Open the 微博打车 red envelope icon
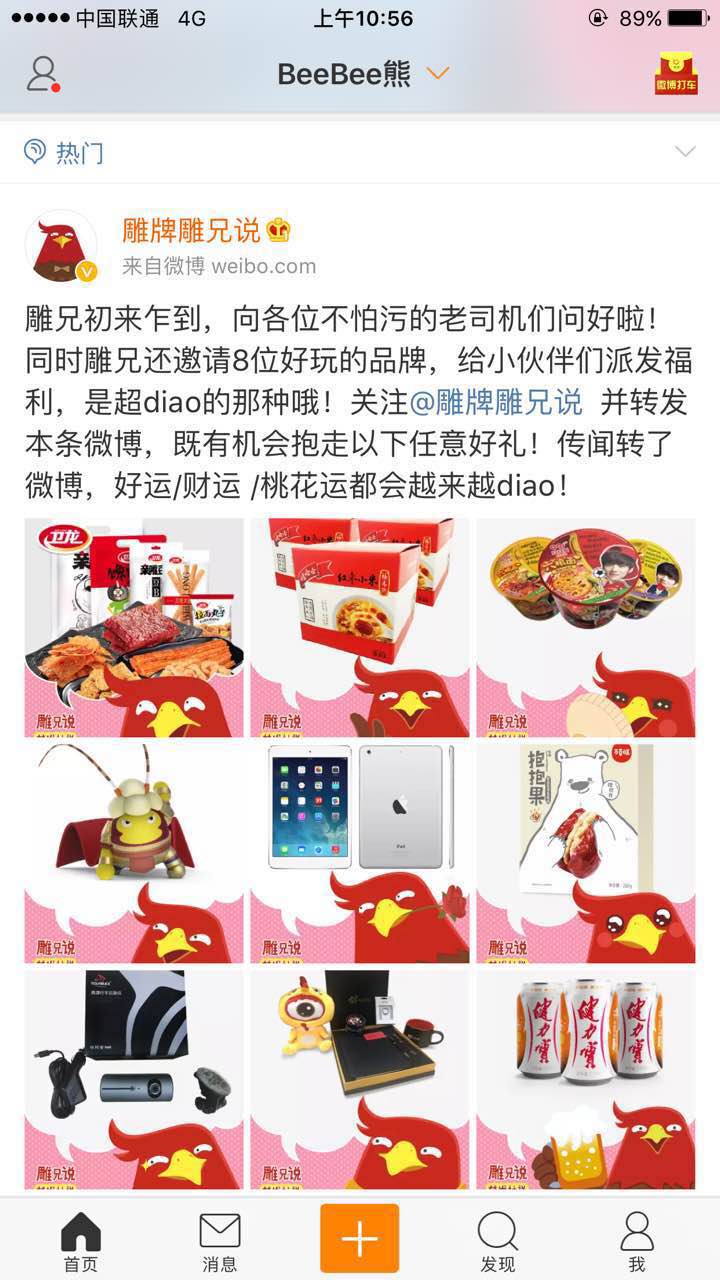Screen dimensions: 720x1280 pos(676,73)
